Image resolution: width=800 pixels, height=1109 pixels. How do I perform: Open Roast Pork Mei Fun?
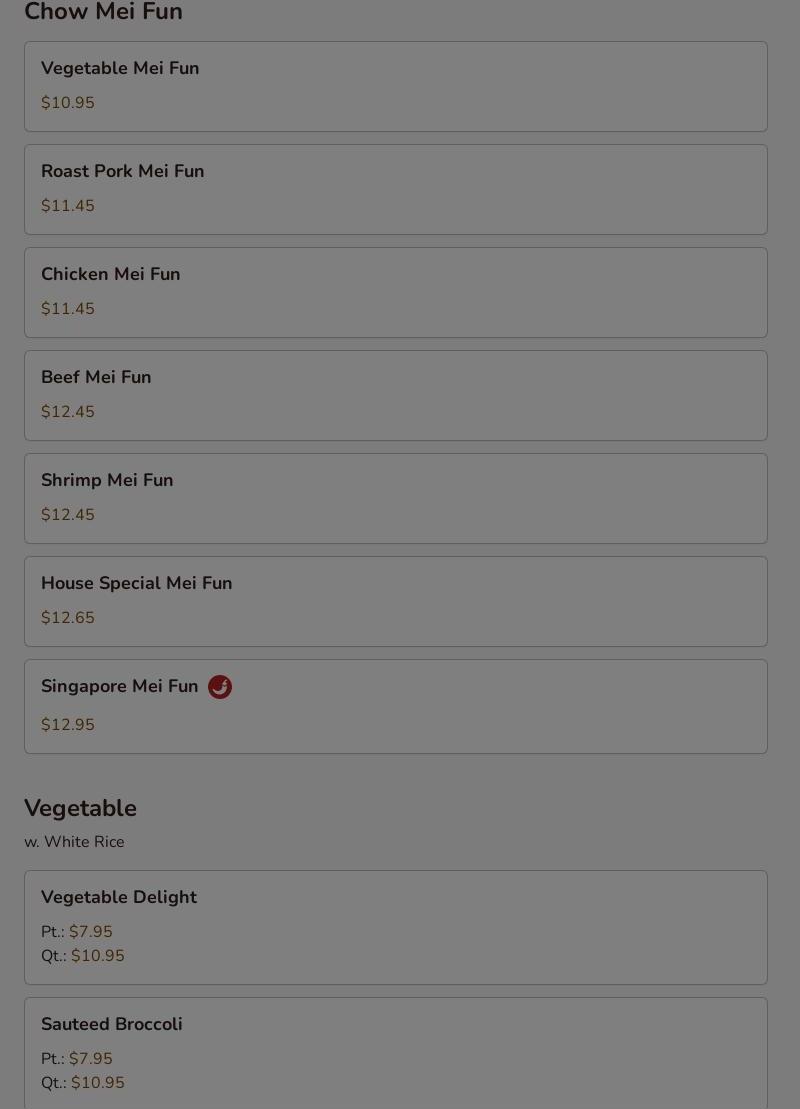point(395,189)
